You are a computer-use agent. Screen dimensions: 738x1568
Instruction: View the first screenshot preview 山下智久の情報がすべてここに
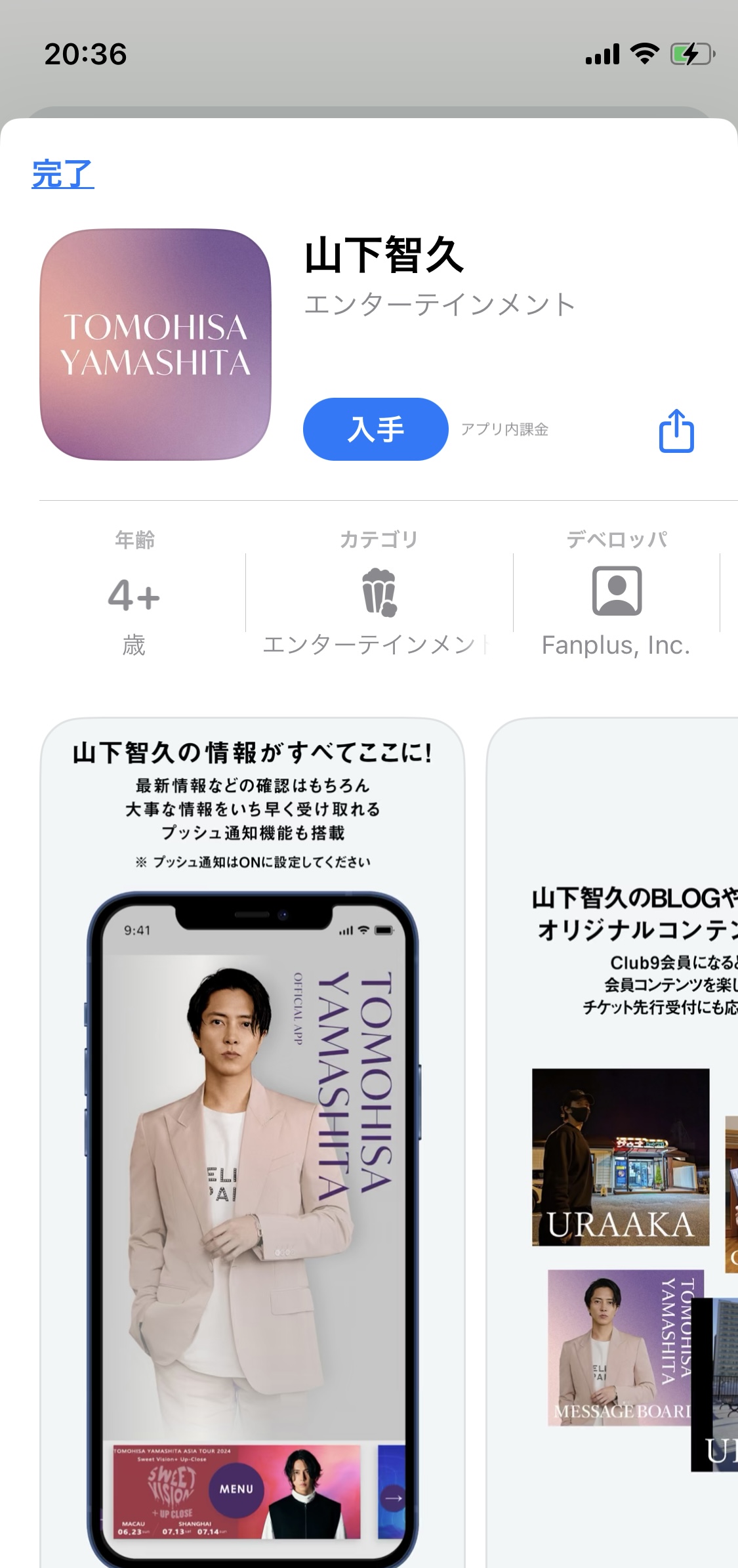coord(253,1142)
